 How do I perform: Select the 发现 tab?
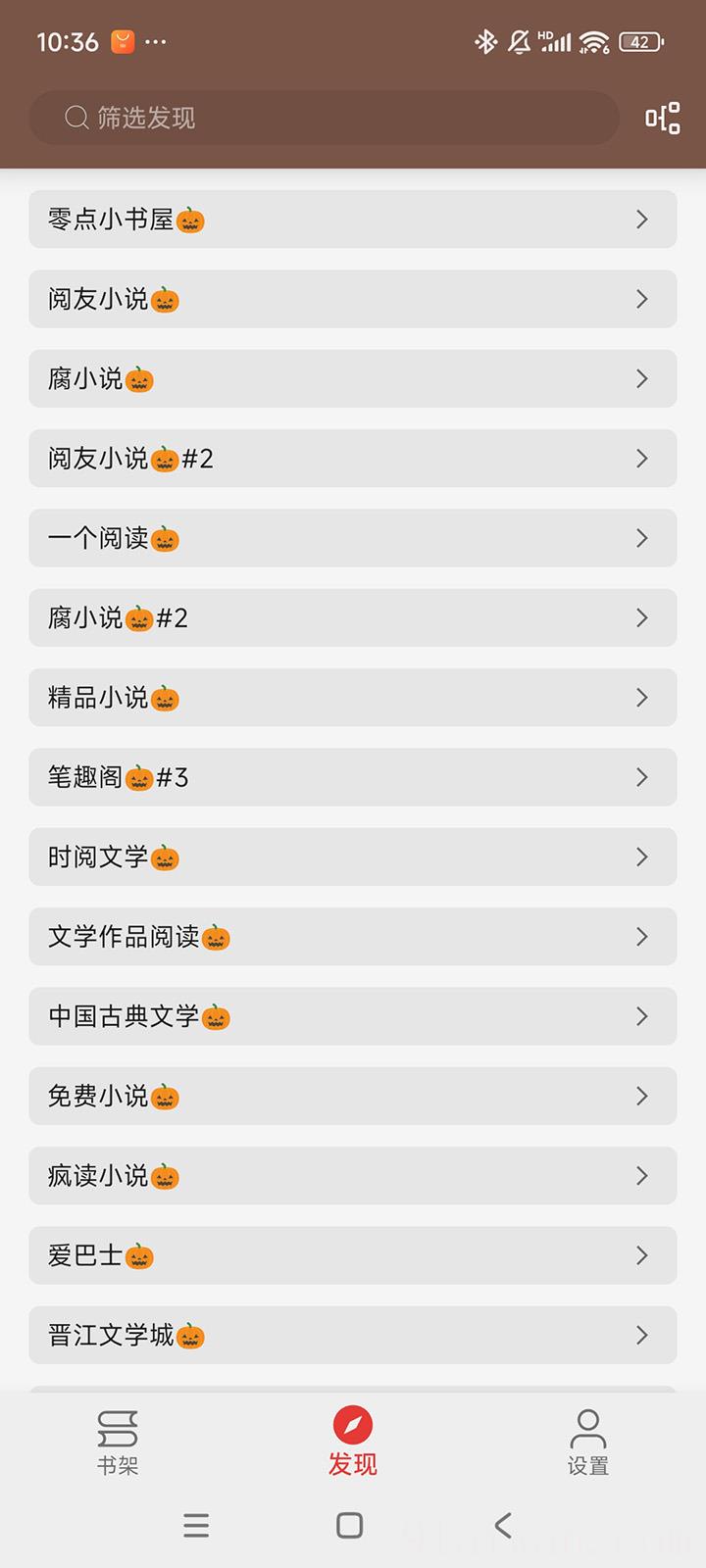tap(353, 1442)
